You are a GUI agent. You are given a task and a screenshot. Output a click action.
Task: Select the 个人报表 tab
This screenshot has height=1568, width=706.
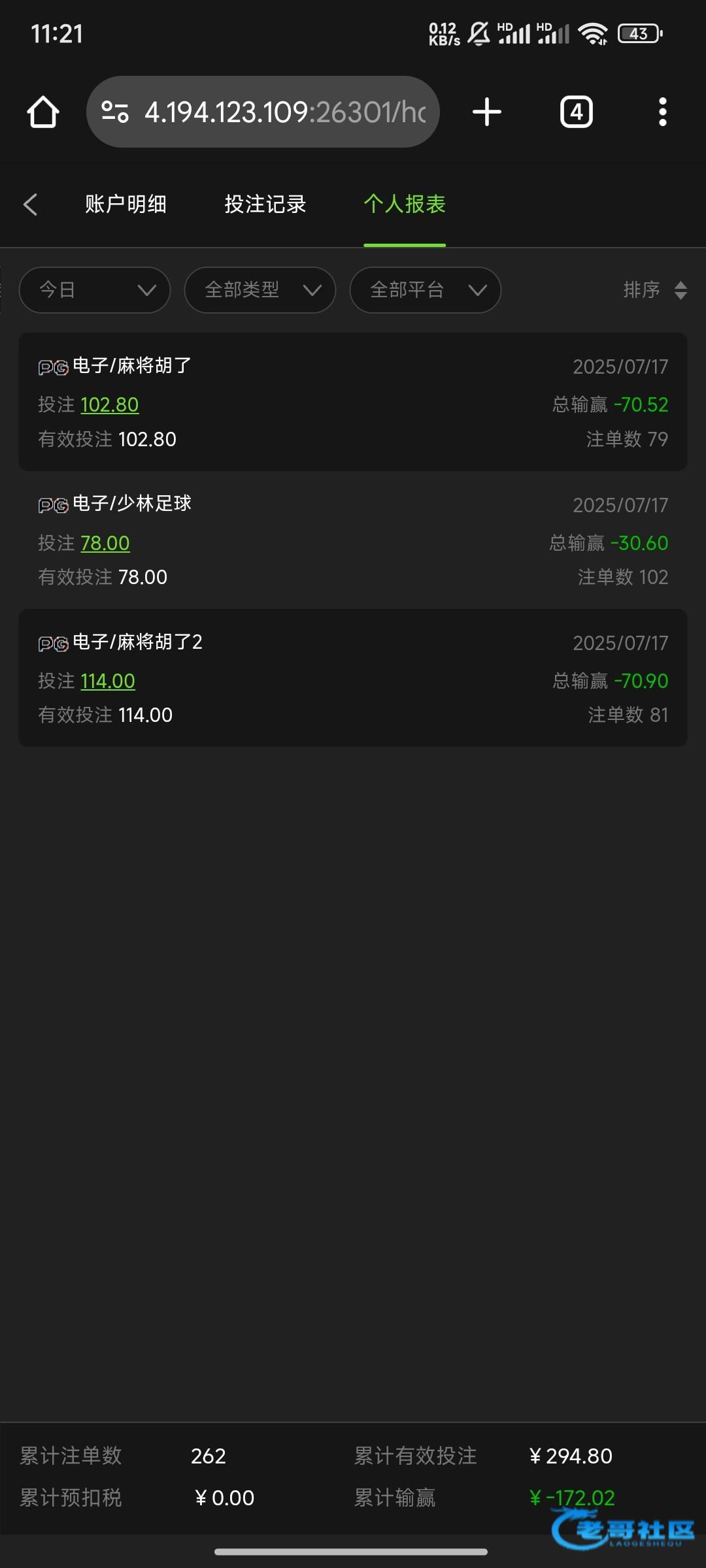point(405,204)
